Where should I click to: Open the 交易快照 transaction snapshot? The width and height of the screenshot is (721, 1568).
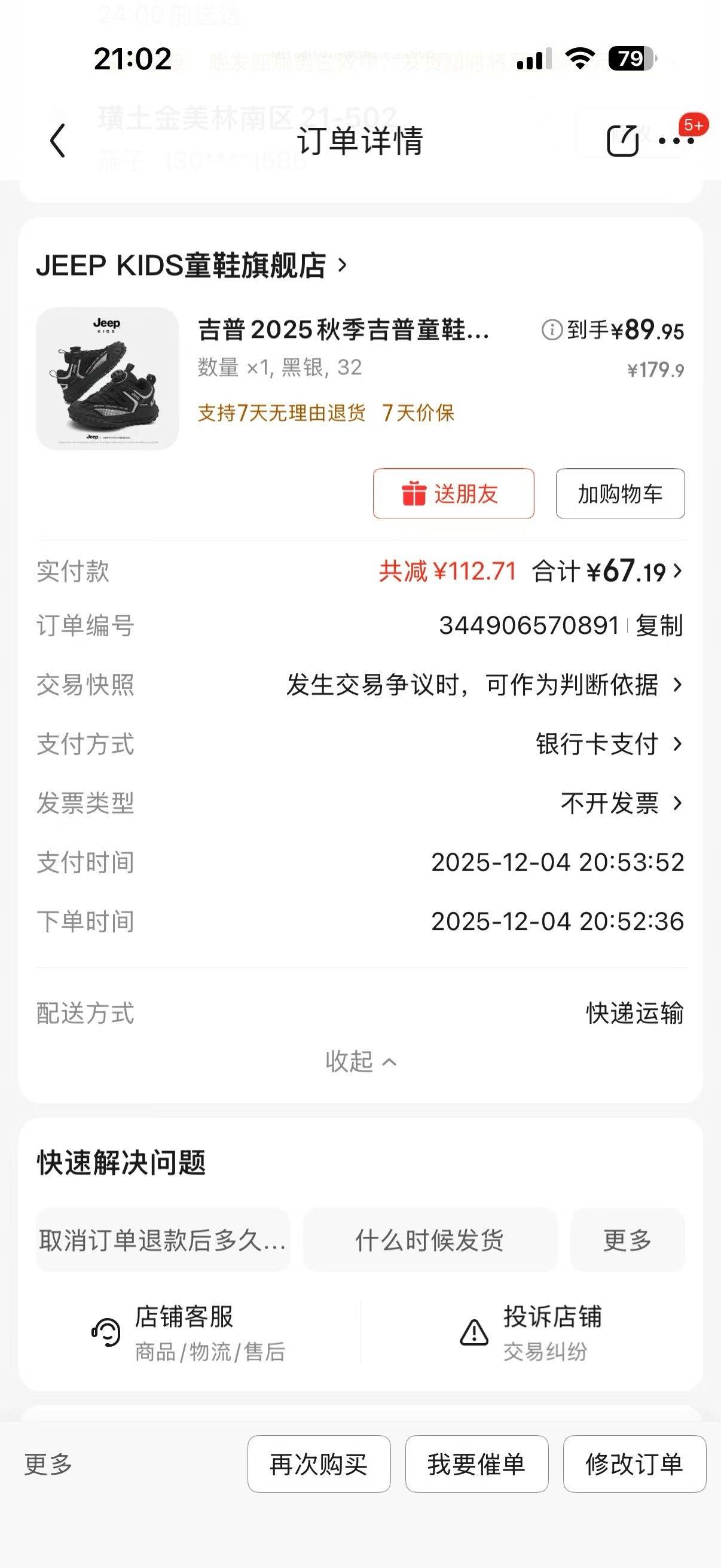click(484, 685)
